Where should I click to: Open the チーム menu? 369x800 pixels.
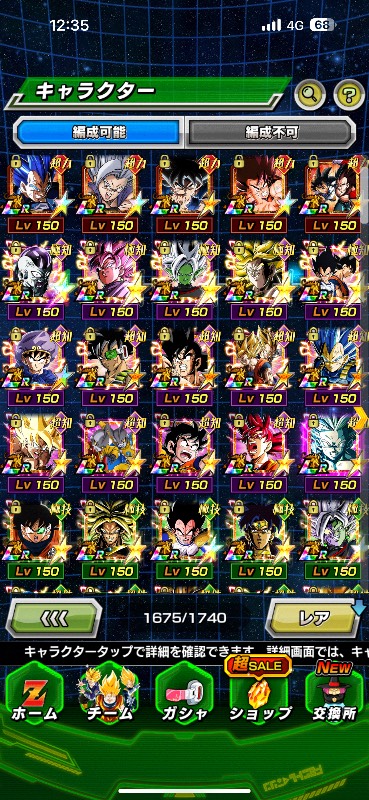point(109,694)
